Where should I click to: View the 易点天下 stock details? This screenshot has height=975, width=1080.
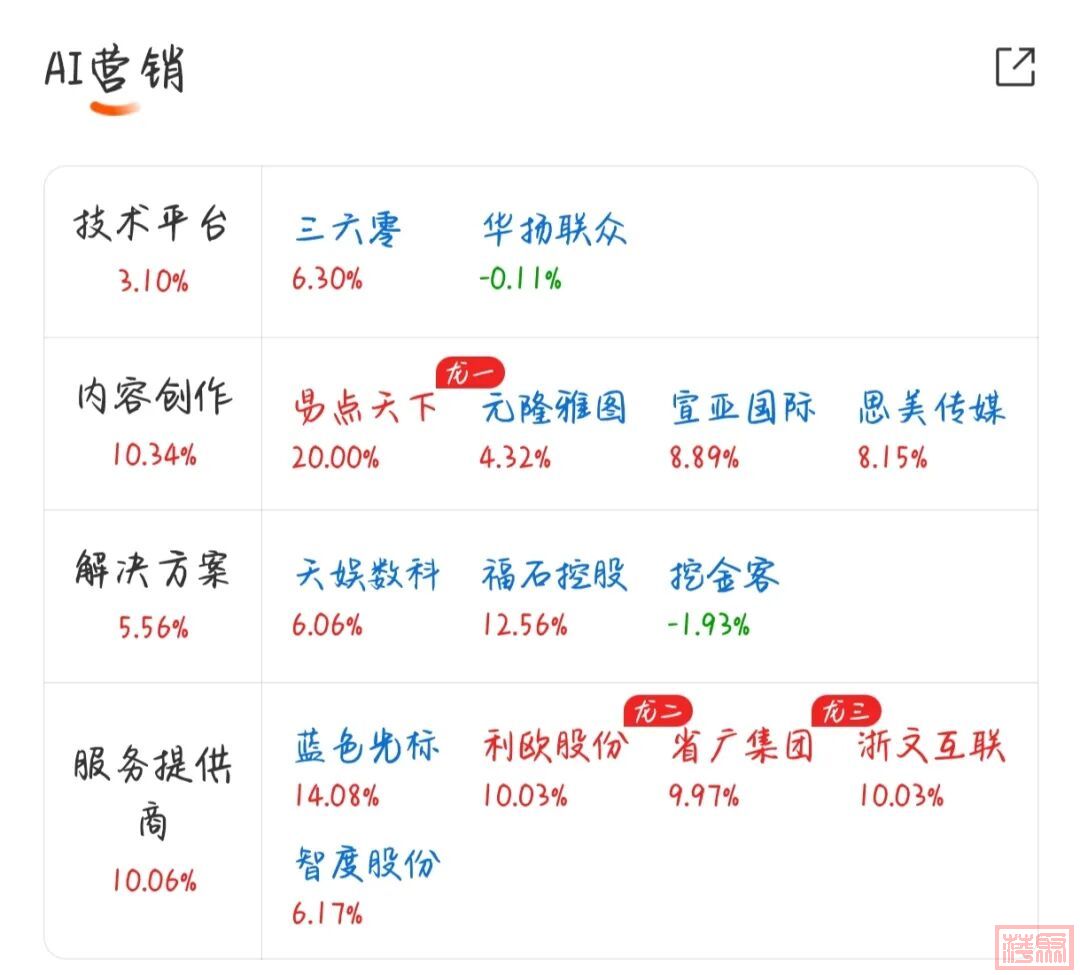[x=365, y=409]
